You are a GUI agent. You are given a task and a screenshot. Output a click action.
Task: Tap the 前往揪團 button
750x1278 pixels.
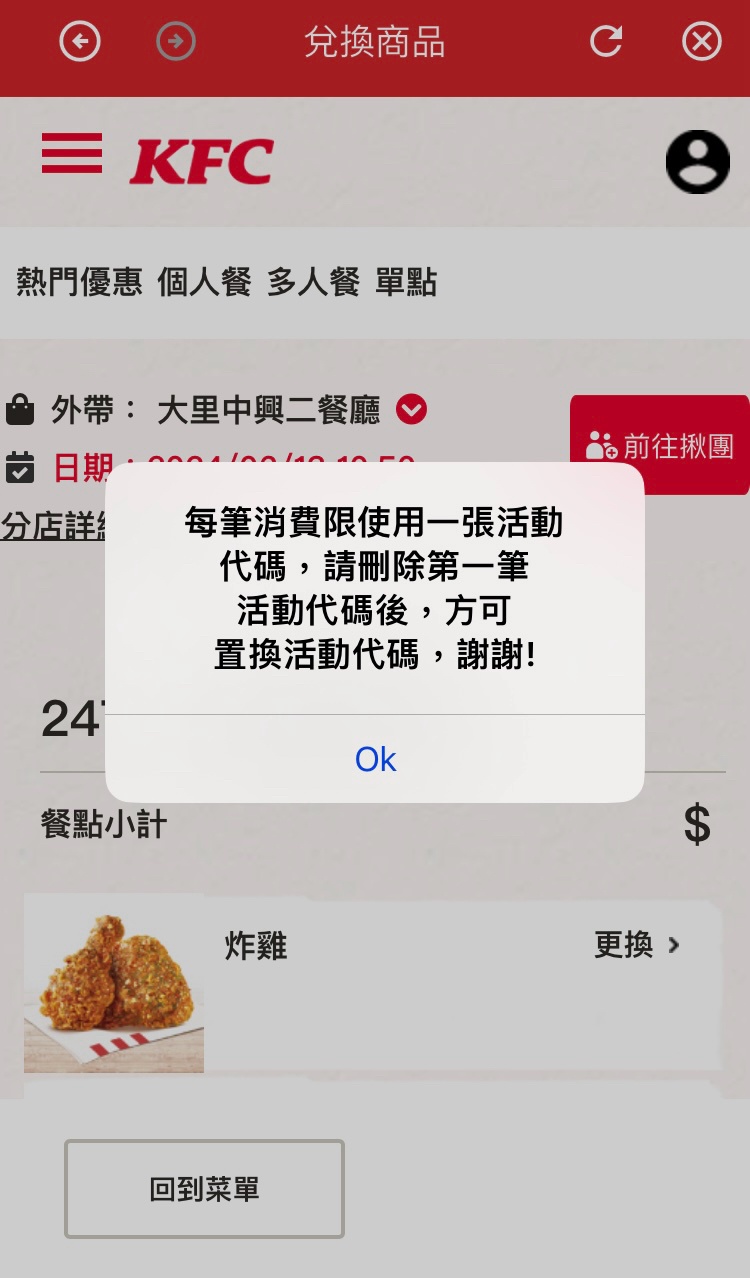pos(659,445)
